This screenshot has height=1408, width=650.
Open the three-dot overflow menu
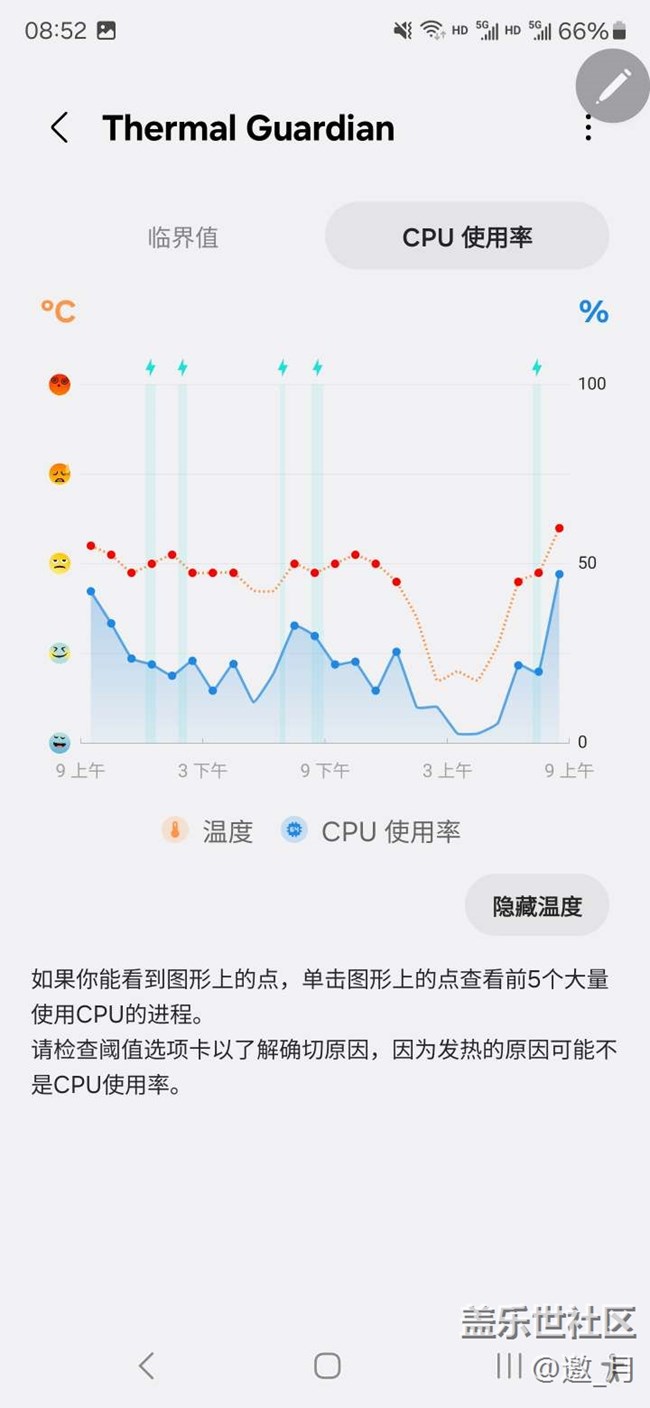[588, 128]
